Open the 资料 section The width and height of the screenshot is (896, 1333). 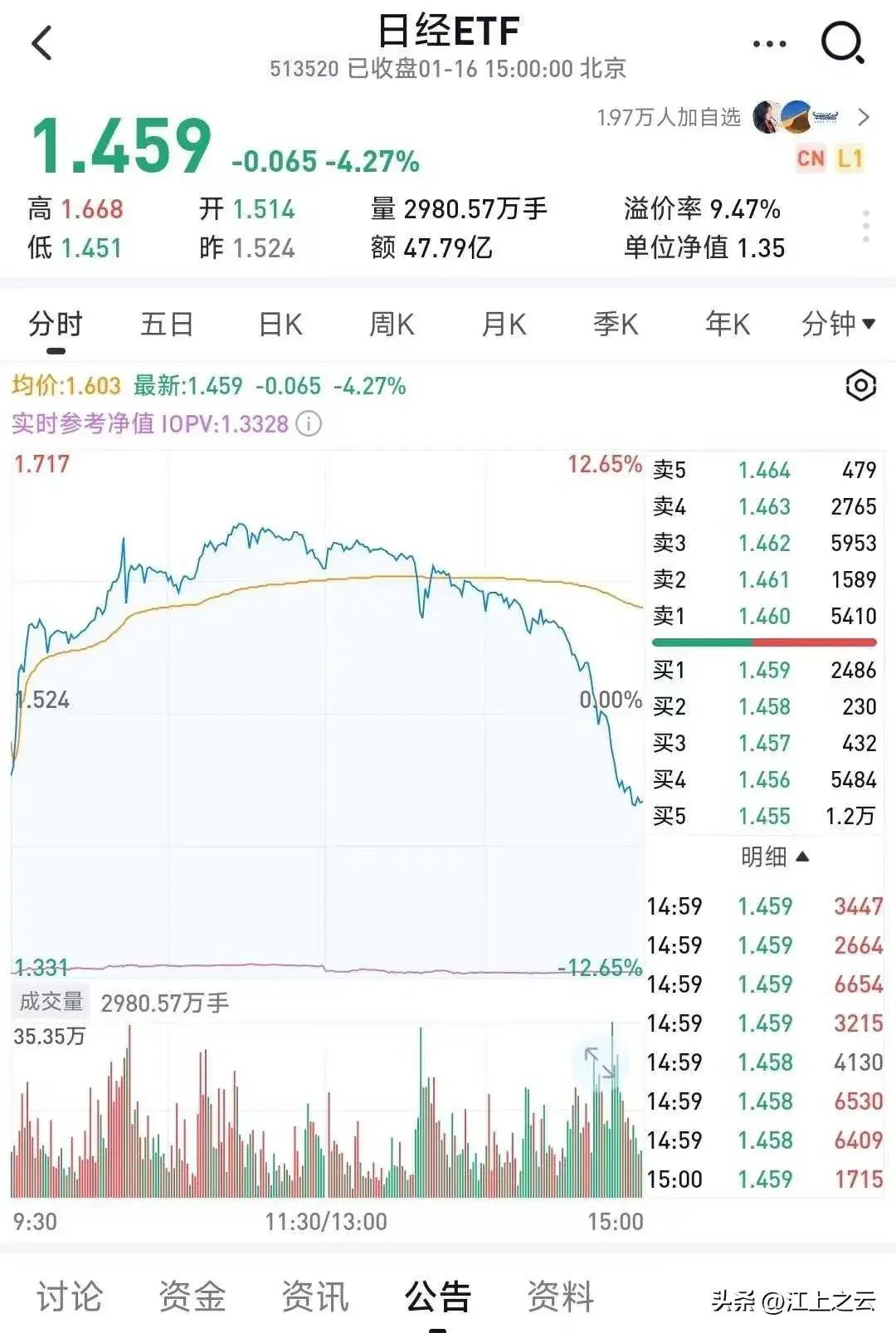click(561, 1296)
